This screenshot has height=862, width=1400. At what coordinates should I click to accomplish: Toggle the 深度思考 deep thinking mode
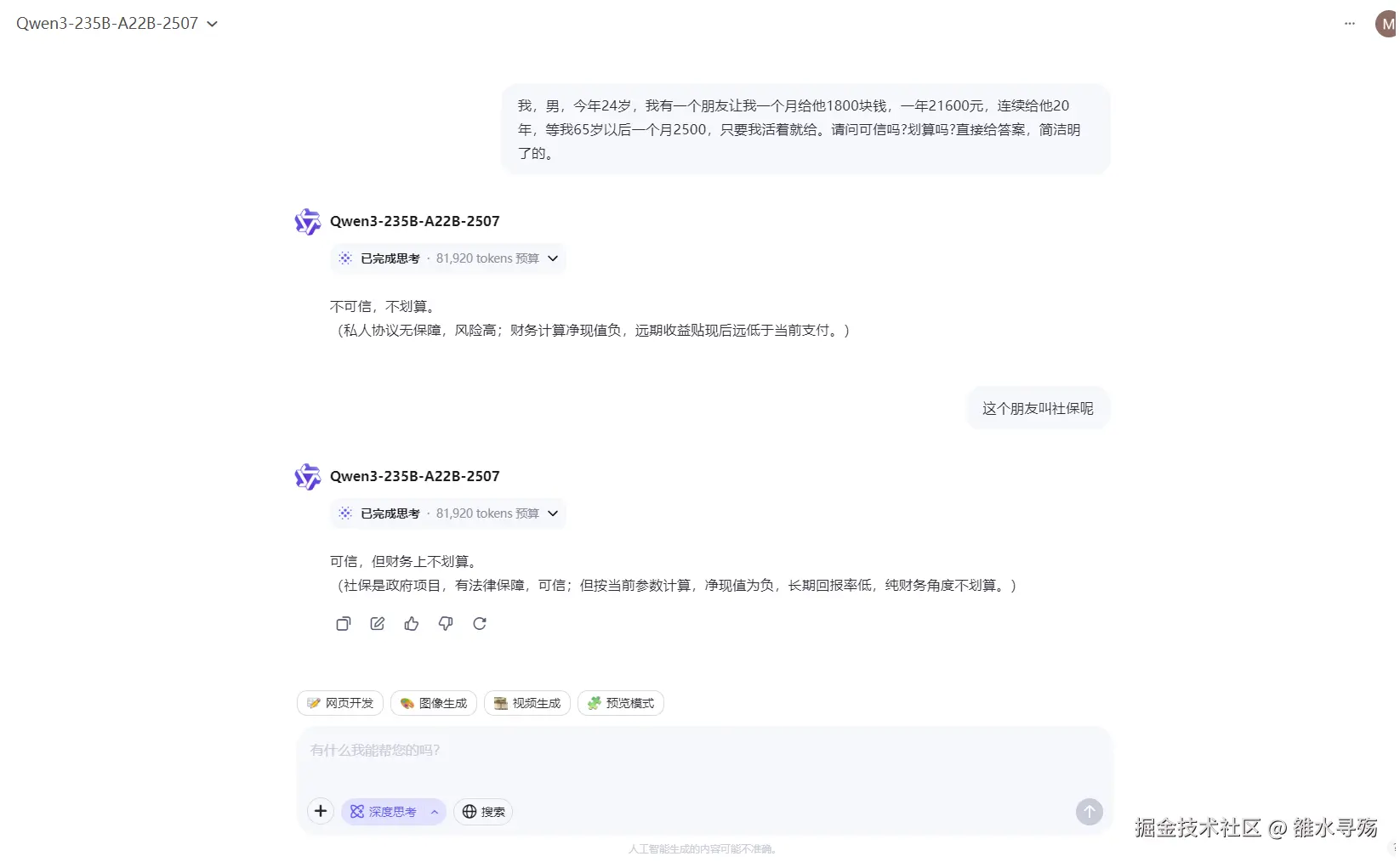385,812
